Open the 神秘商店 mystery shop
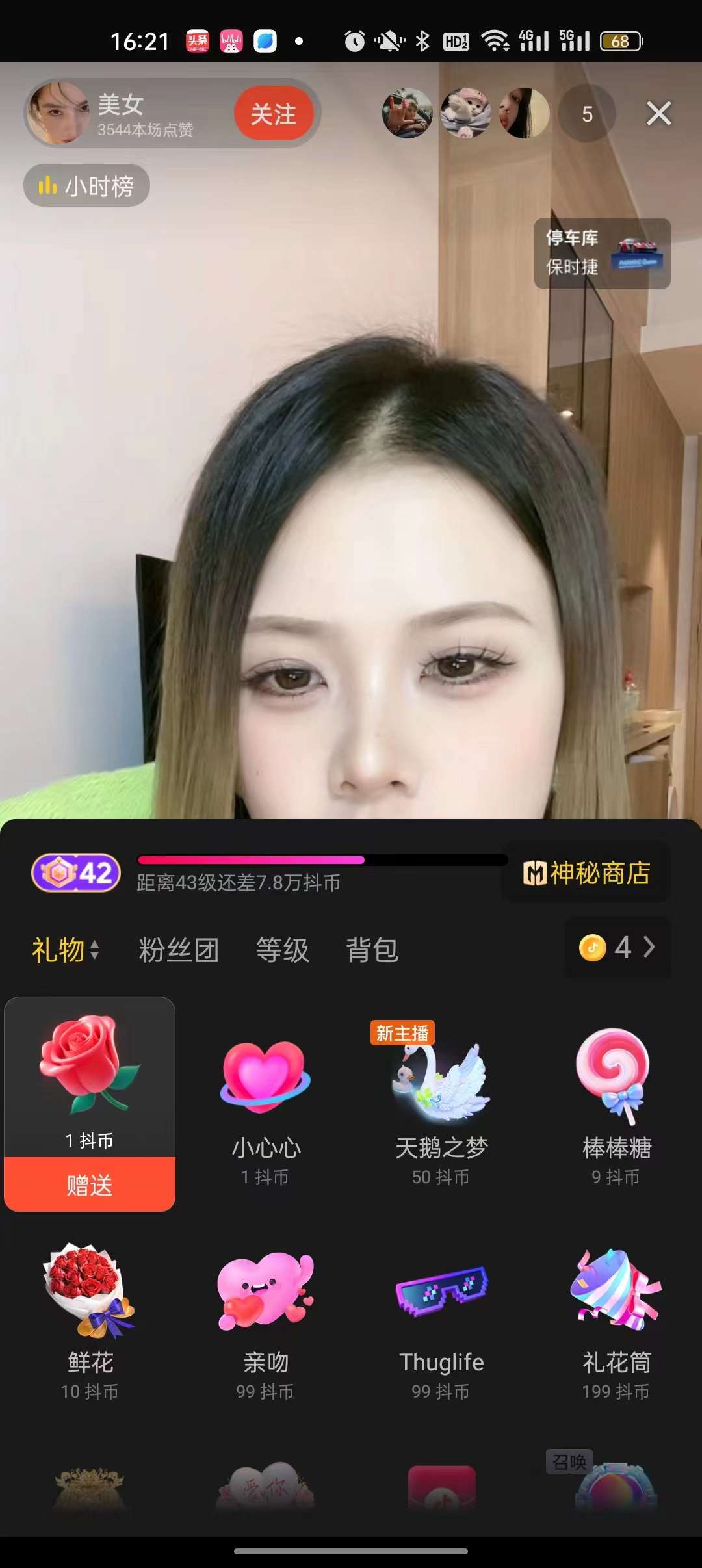 [x=586, y=872]
